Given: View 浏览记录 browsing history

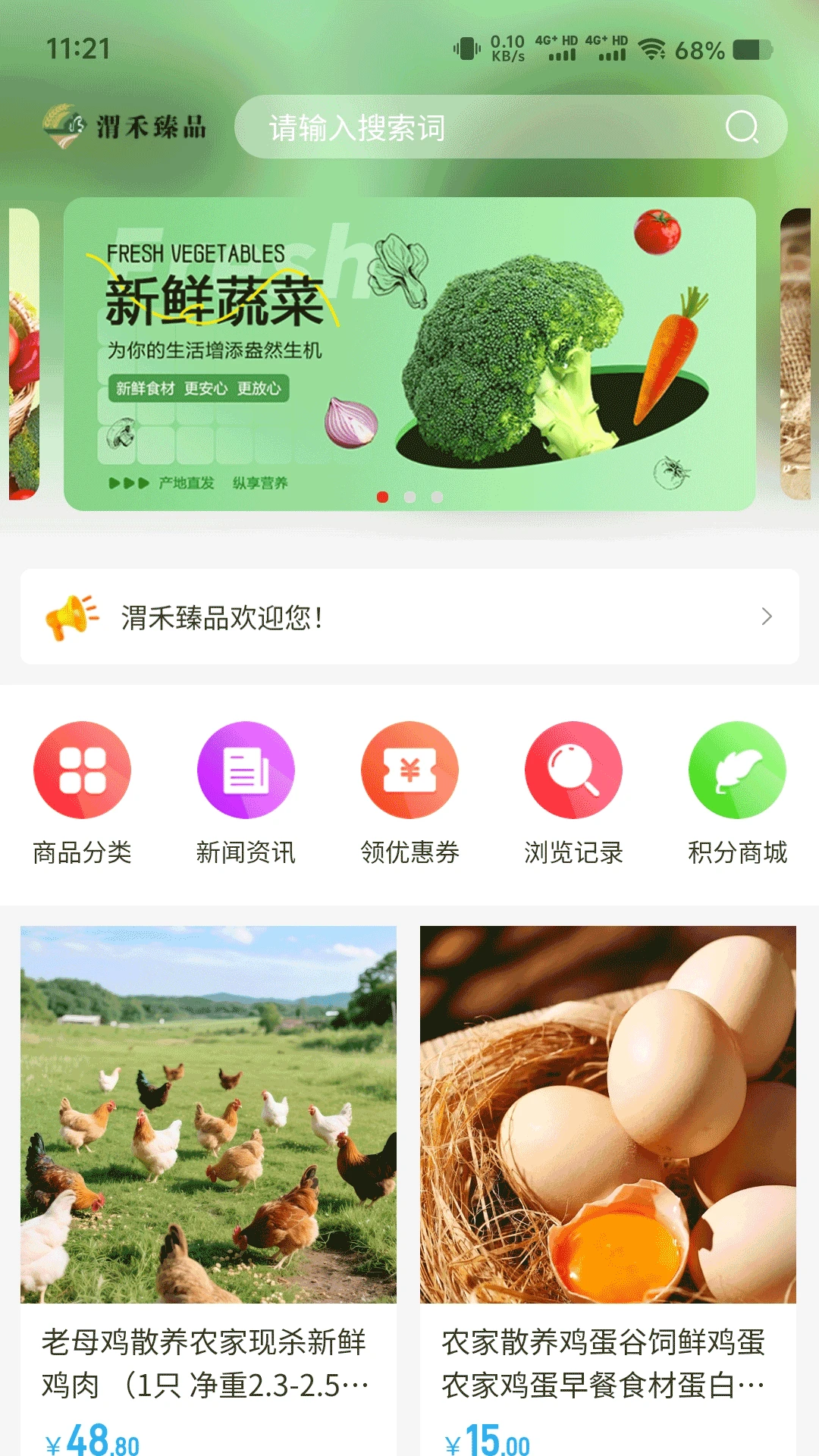Looking at the screenshot, I should [x=573, y=792].
